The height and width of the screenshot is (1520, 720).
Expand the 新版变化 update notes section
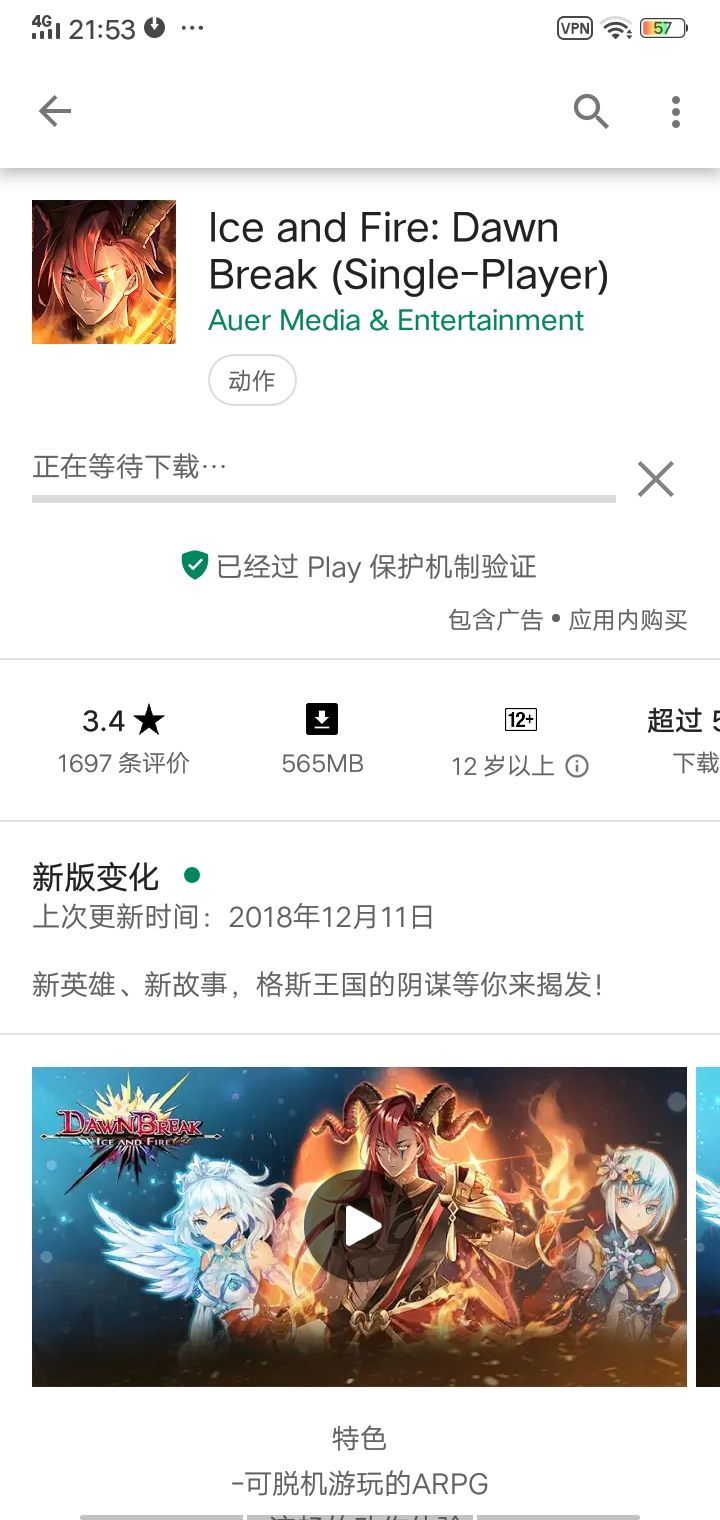[94, 877]
